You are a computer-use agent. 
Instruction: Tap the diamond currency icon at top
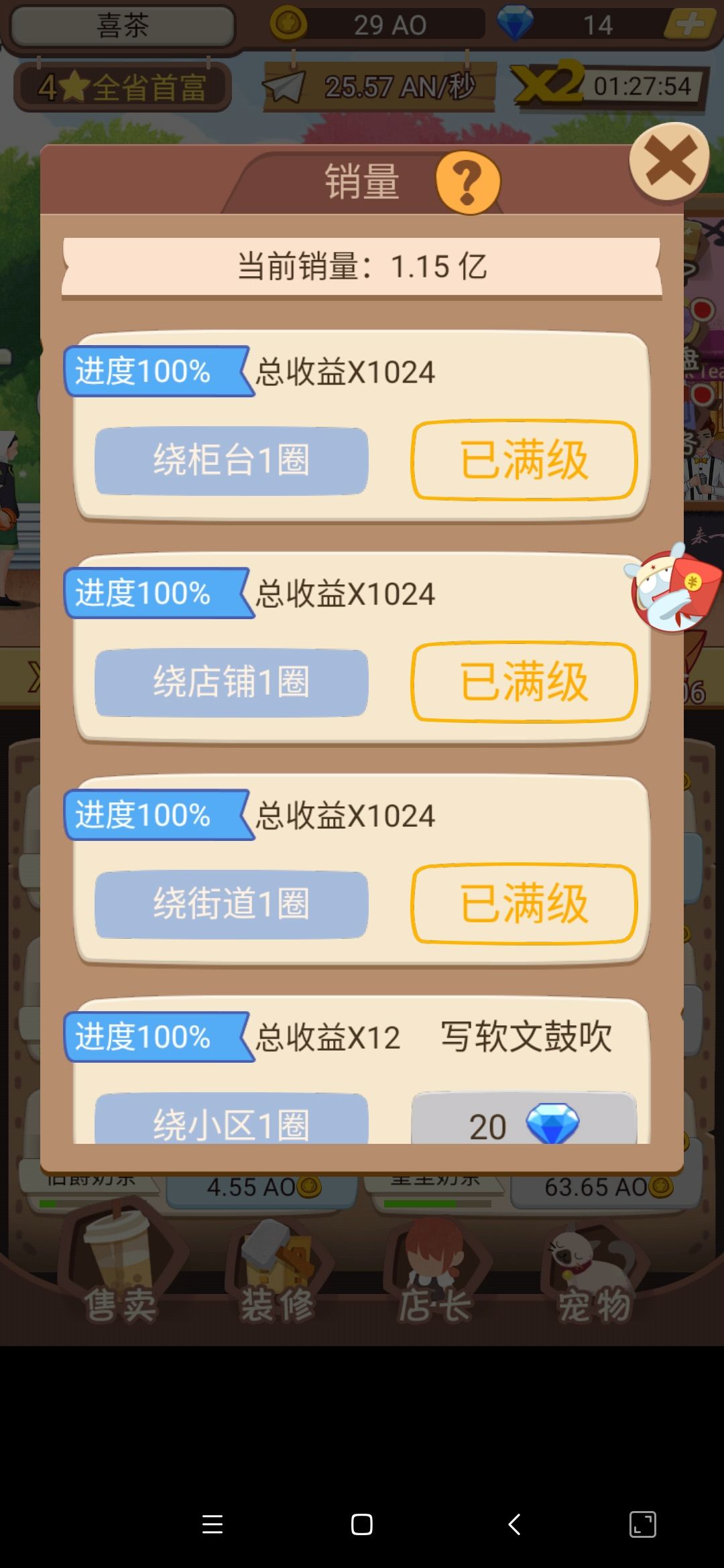[515, 23]
